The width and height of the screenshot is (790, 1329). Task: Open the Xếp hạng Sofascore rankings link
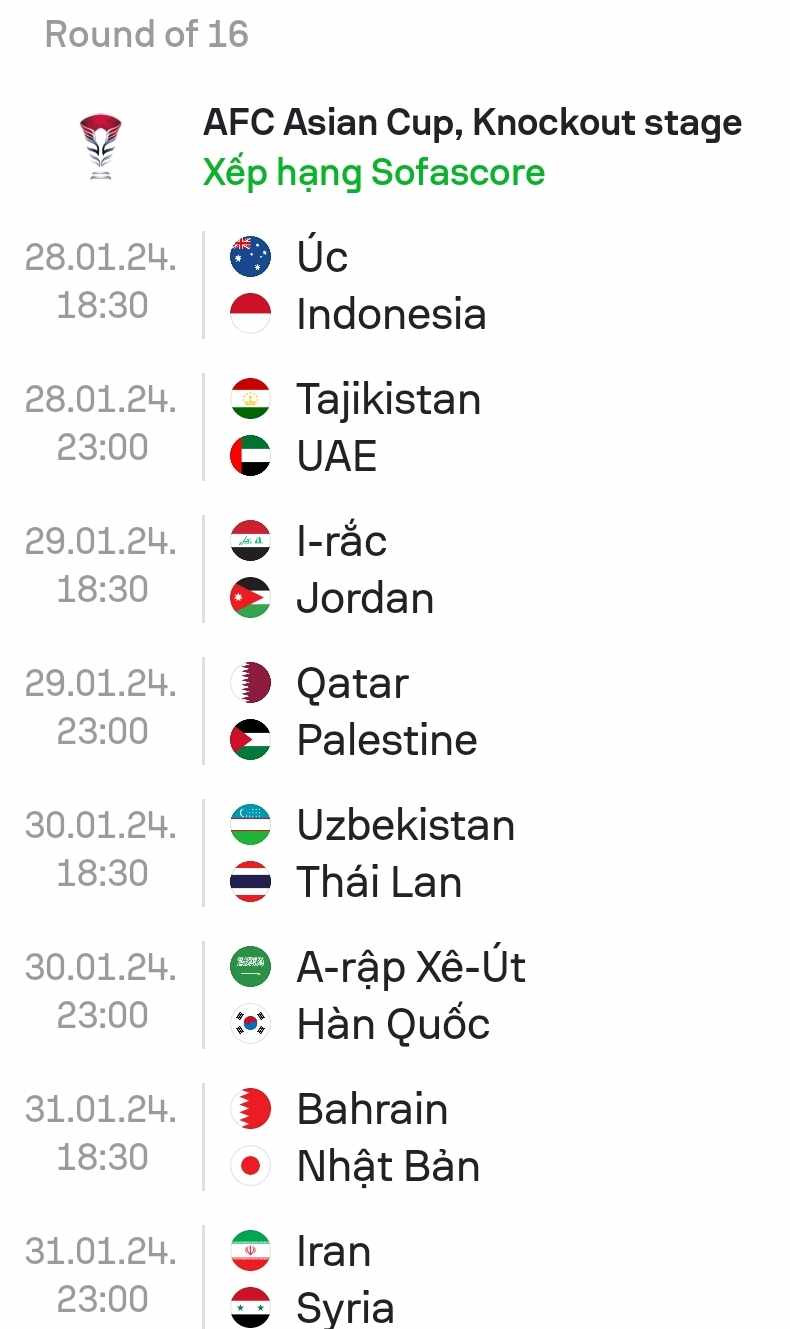374,172
